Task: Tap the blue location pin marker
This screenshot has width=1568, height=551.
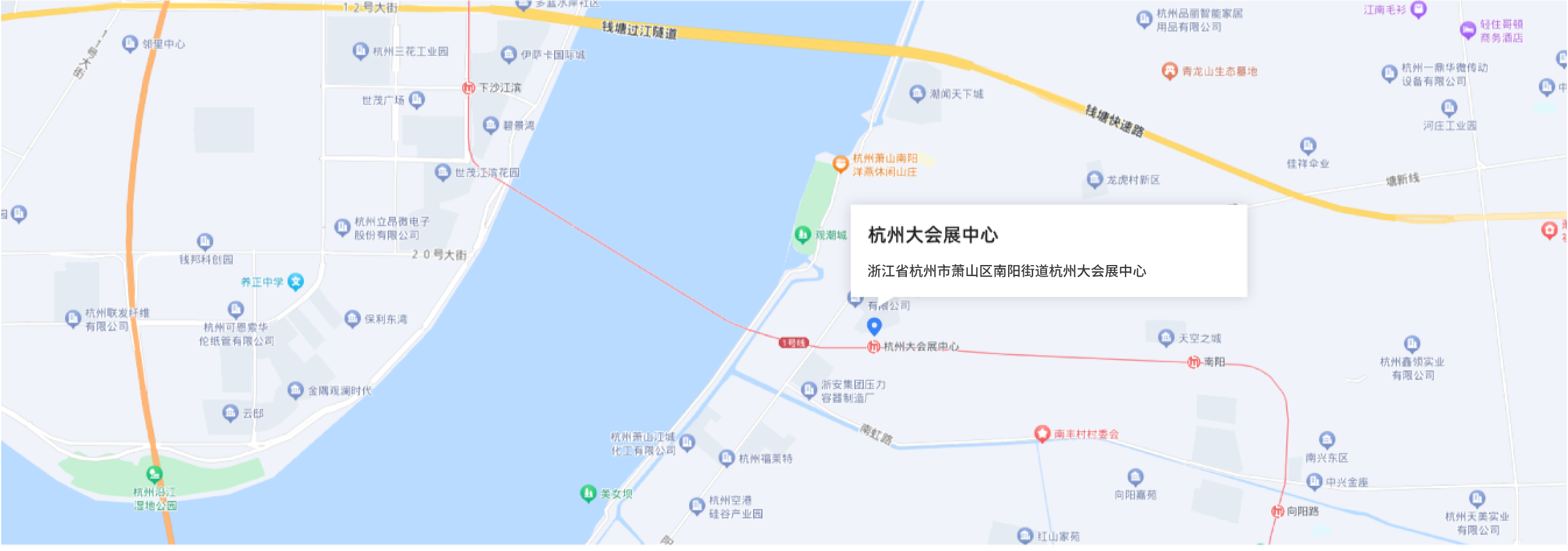Action: pyautogui.click(x=874, y=326)
